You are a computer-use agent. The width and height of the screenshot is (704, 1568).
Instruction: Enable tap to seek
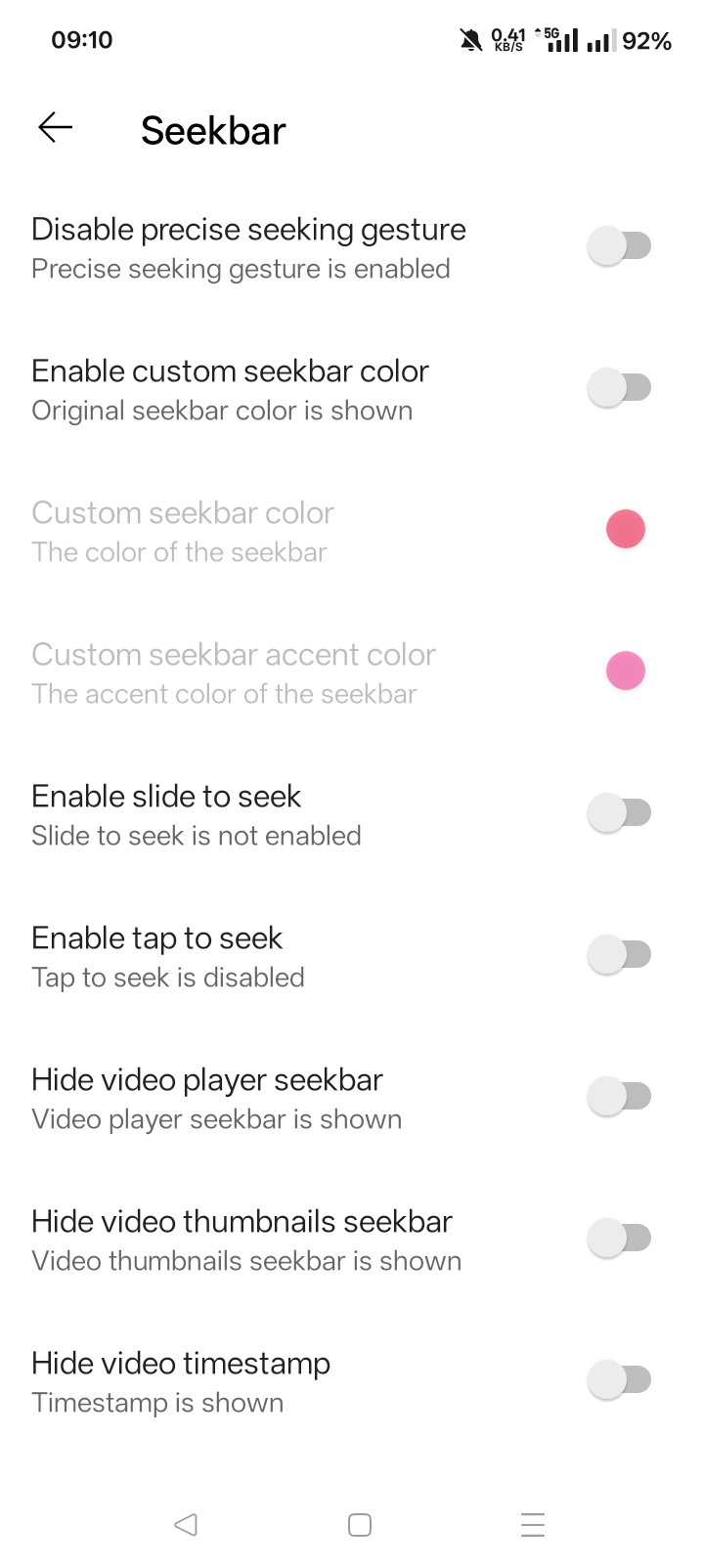click(620, 954)
